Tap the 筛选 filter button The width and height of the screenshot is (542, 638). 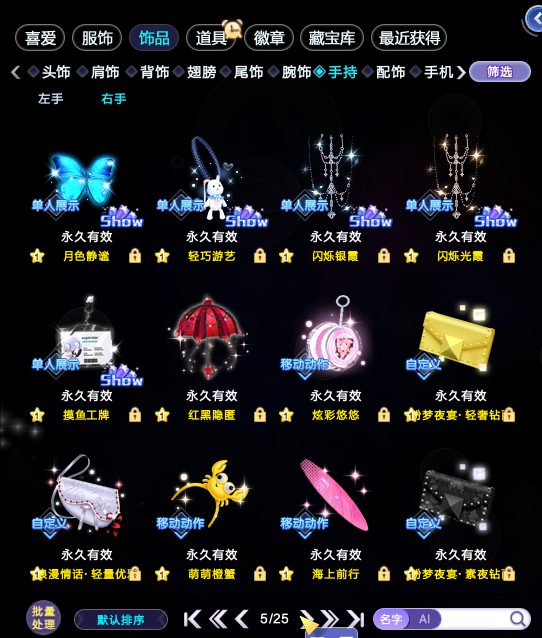click(500, 72)
